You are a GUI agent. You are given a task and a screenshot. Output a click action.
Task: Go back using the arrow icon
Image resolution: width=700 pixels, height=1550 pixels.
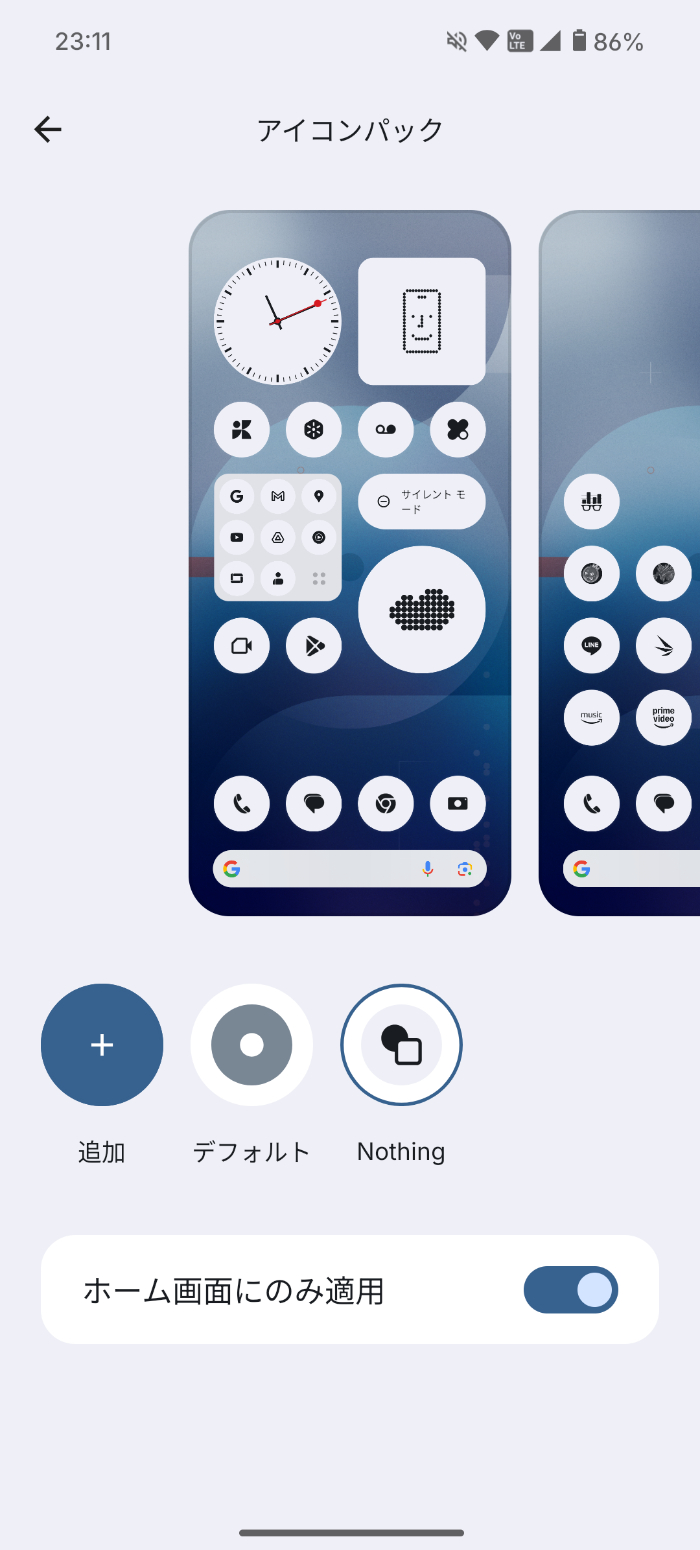click(x=48, y=129)
